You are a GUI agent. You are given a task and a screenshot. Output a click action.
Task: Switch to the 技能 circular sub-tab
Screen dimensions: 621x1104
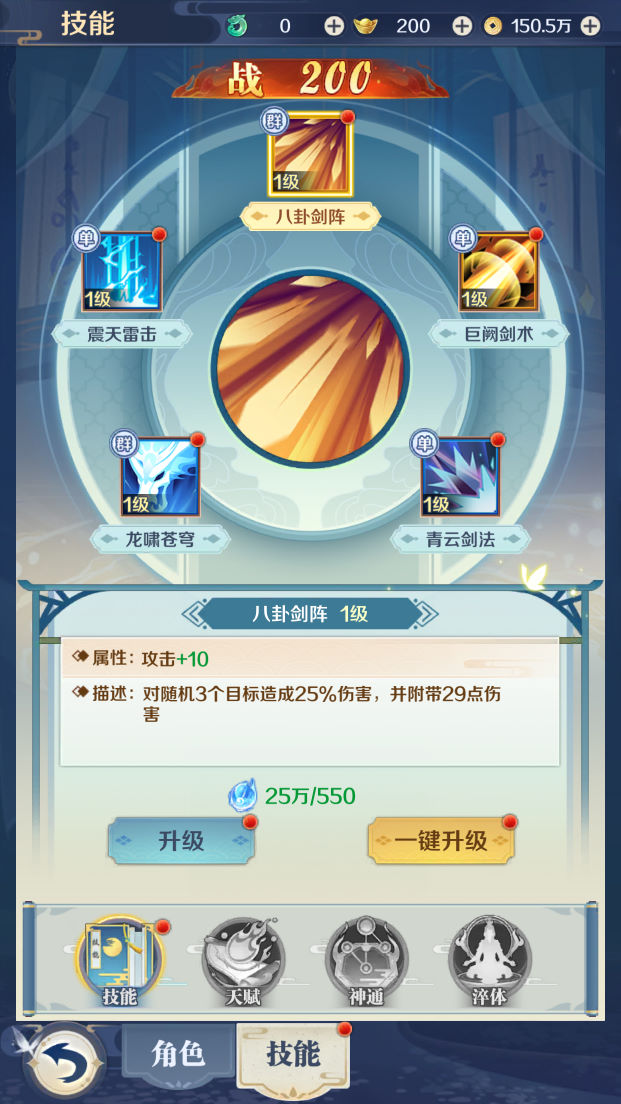[x=120, y=959]
